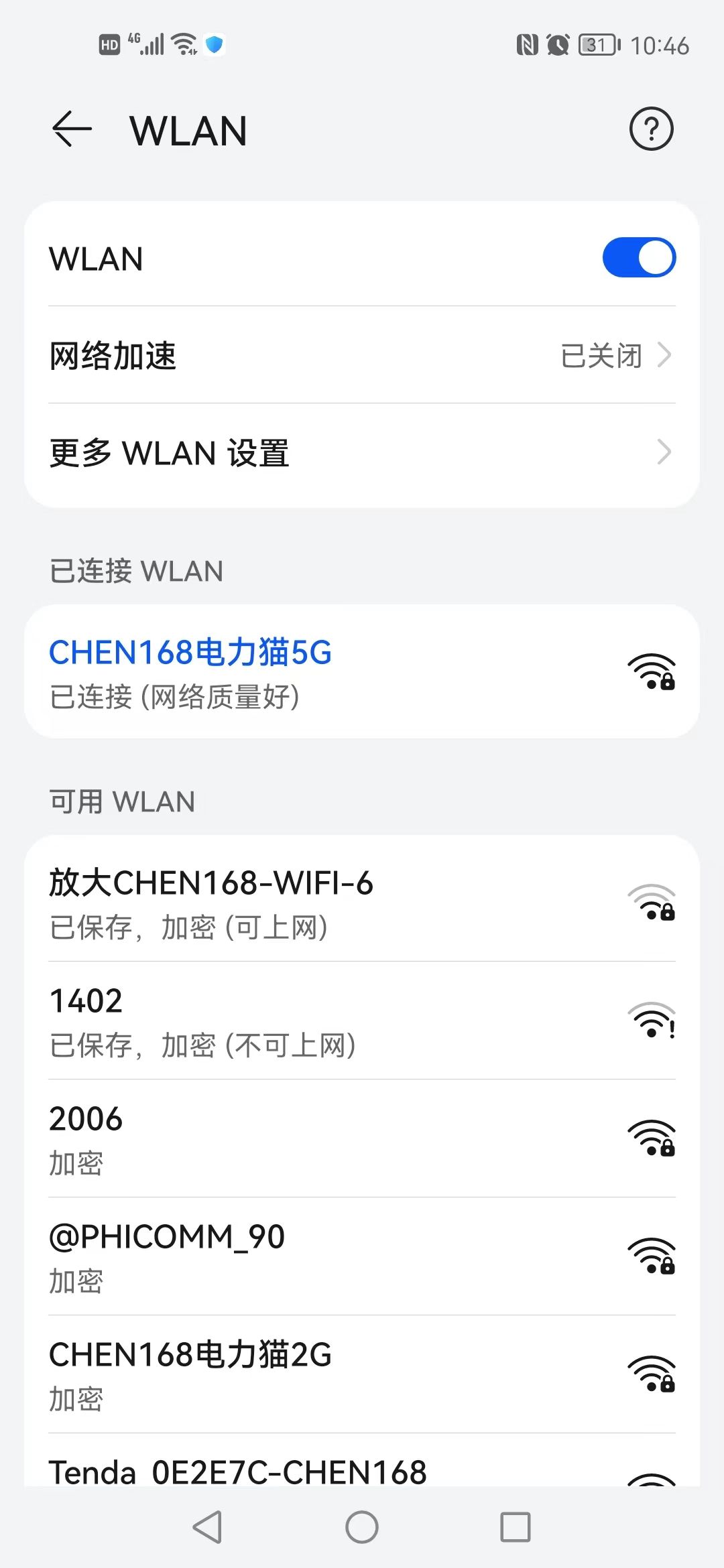
Task: Open 更多 WLAN 设置
Action: click(362, 453)
